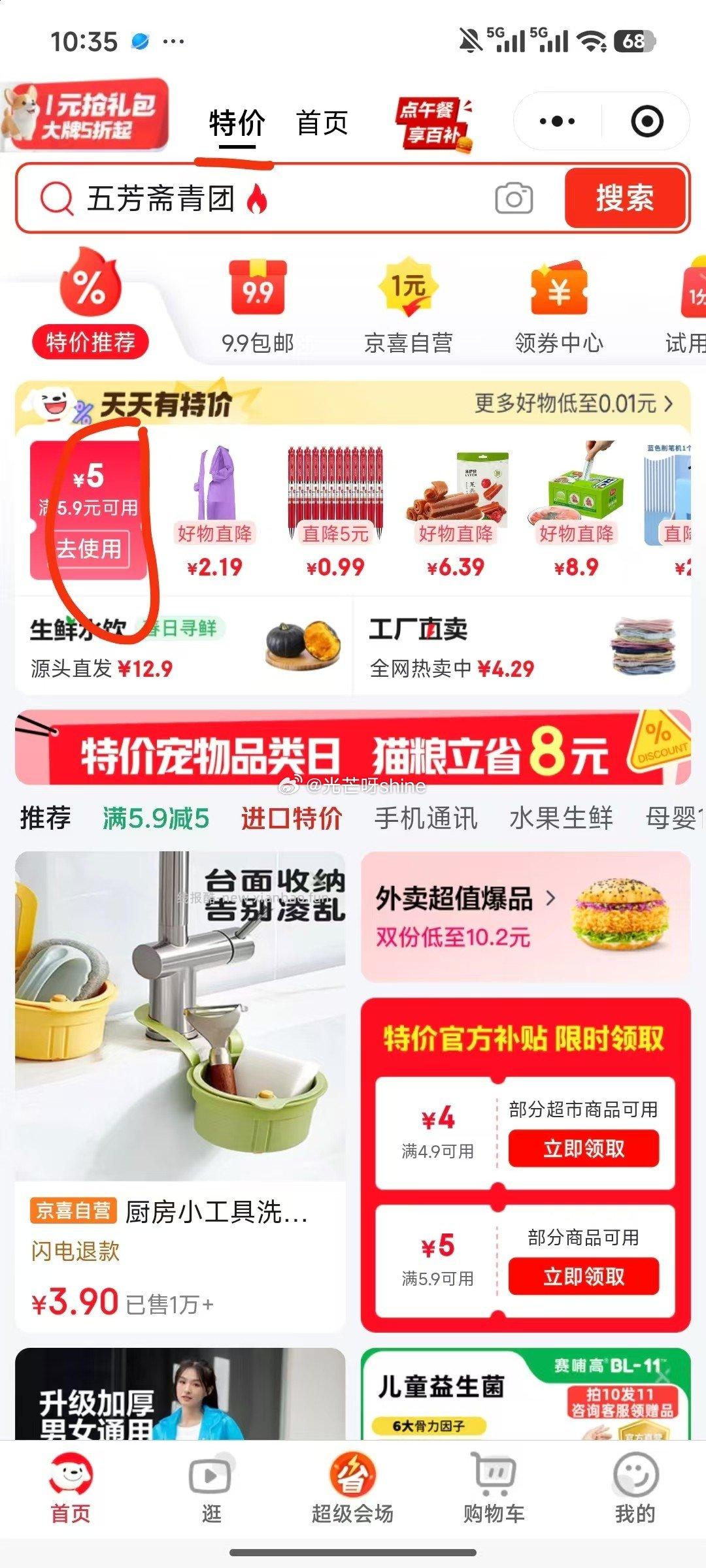Tap 立即领取 for the ¥4 supermarket coupon
The height and width of the screenshot is (1568, 706).
[x=584, y=1148]
